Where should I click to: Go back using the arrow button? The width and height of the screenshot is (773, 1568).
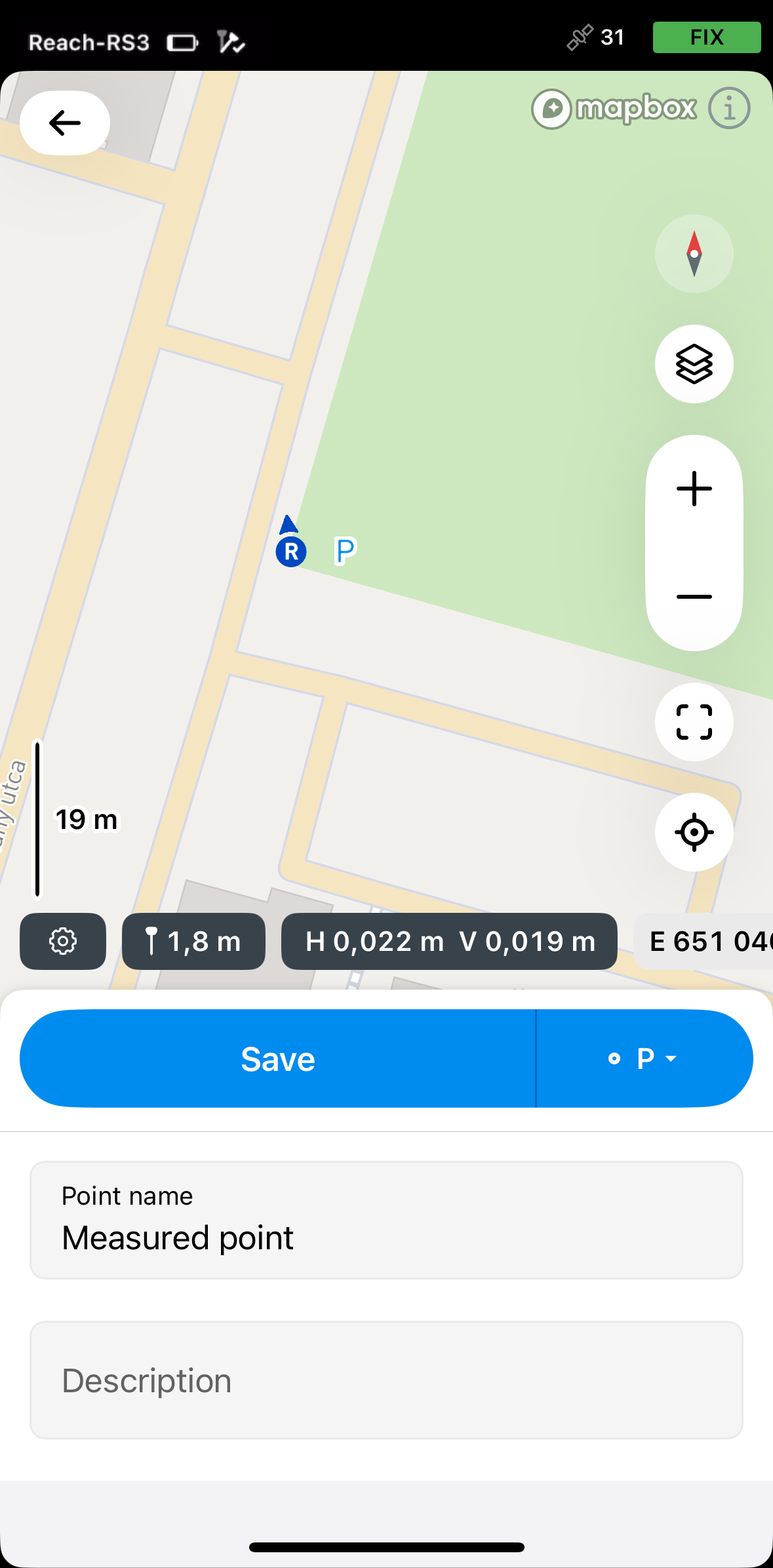[x=64, y=123]
